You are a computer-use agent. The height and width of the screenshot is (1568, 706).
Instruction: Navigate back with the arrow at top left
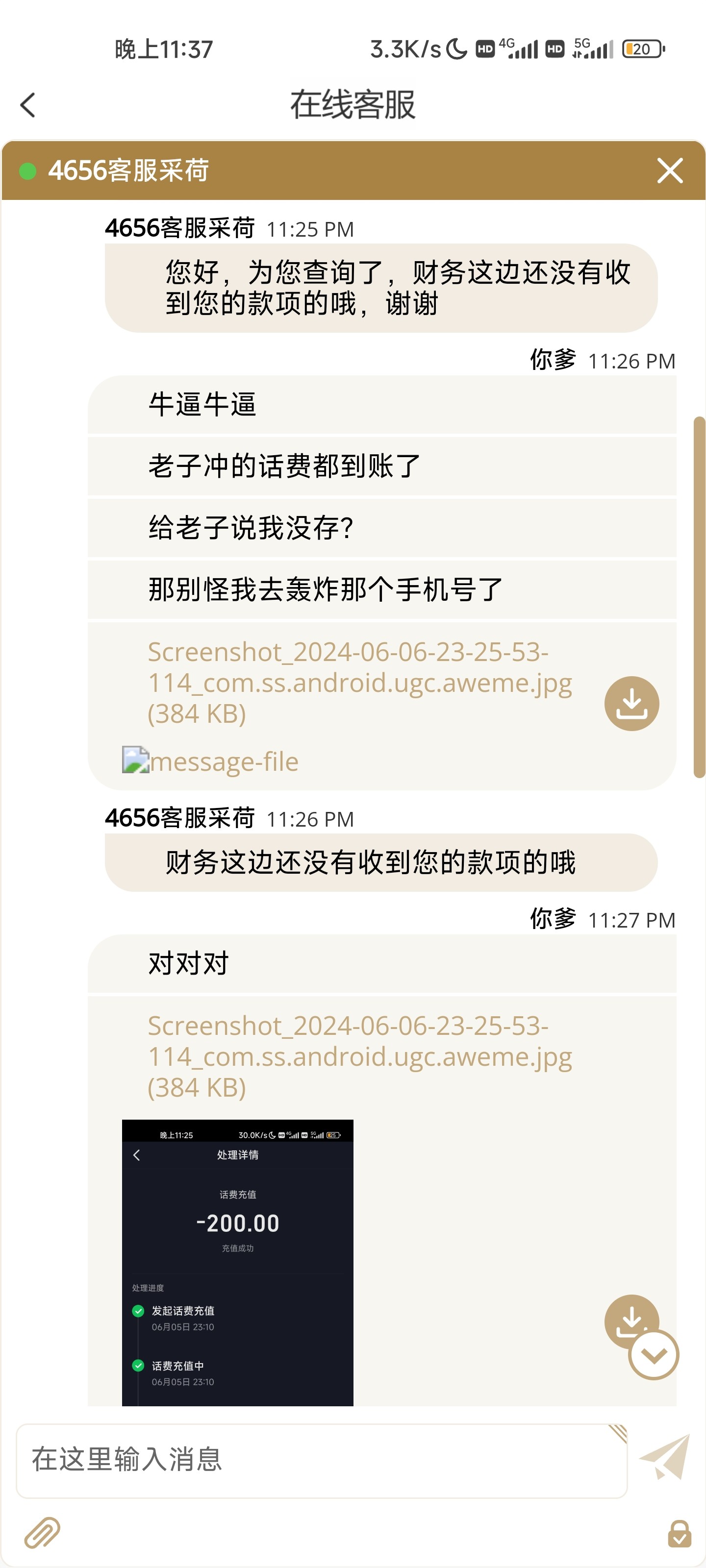click(27, 105)
